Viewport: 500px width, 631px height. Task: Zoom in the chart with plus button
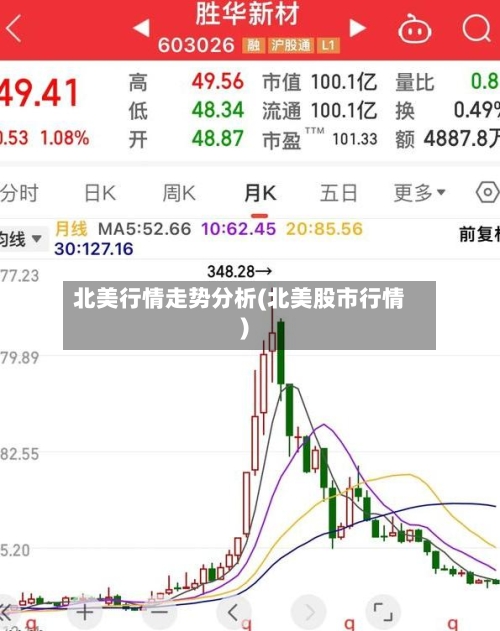pyautogui.click(x=85, y=612)
